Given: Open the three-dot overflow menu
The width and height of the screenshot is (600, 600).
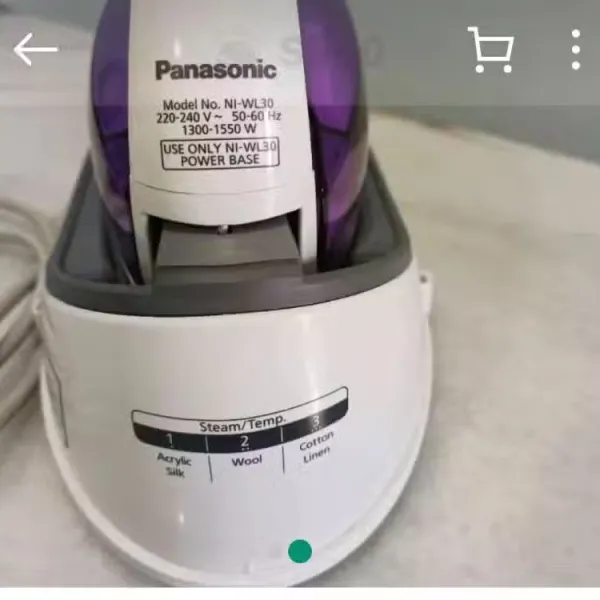Looking at the screenshot, I should point(576,49).
